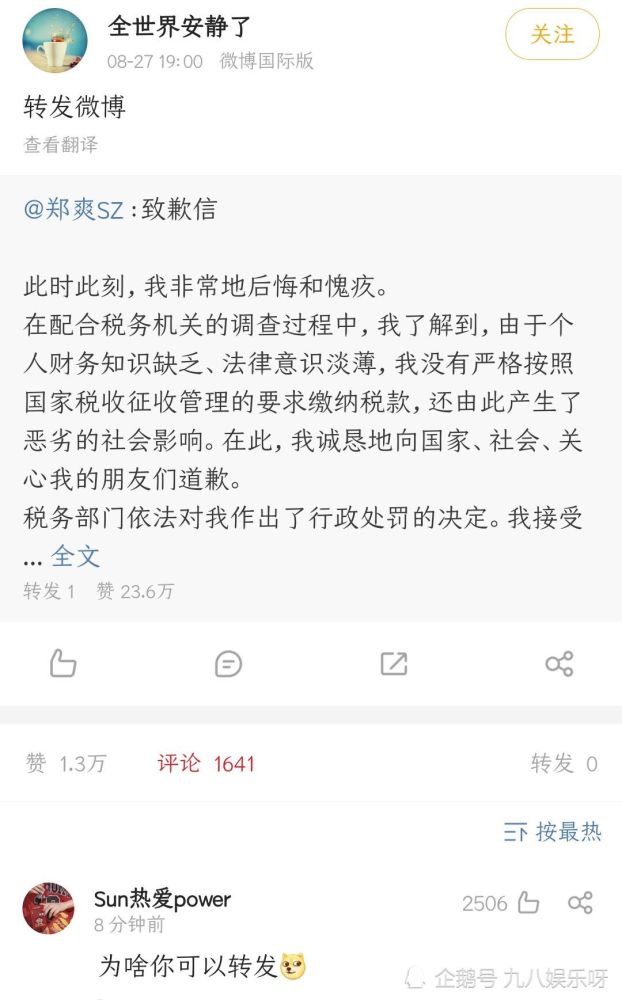The image size is (622, 1000).
Task: Share Sun热爱power's comment
Action: pyautogui.click(x=580, y=902)
